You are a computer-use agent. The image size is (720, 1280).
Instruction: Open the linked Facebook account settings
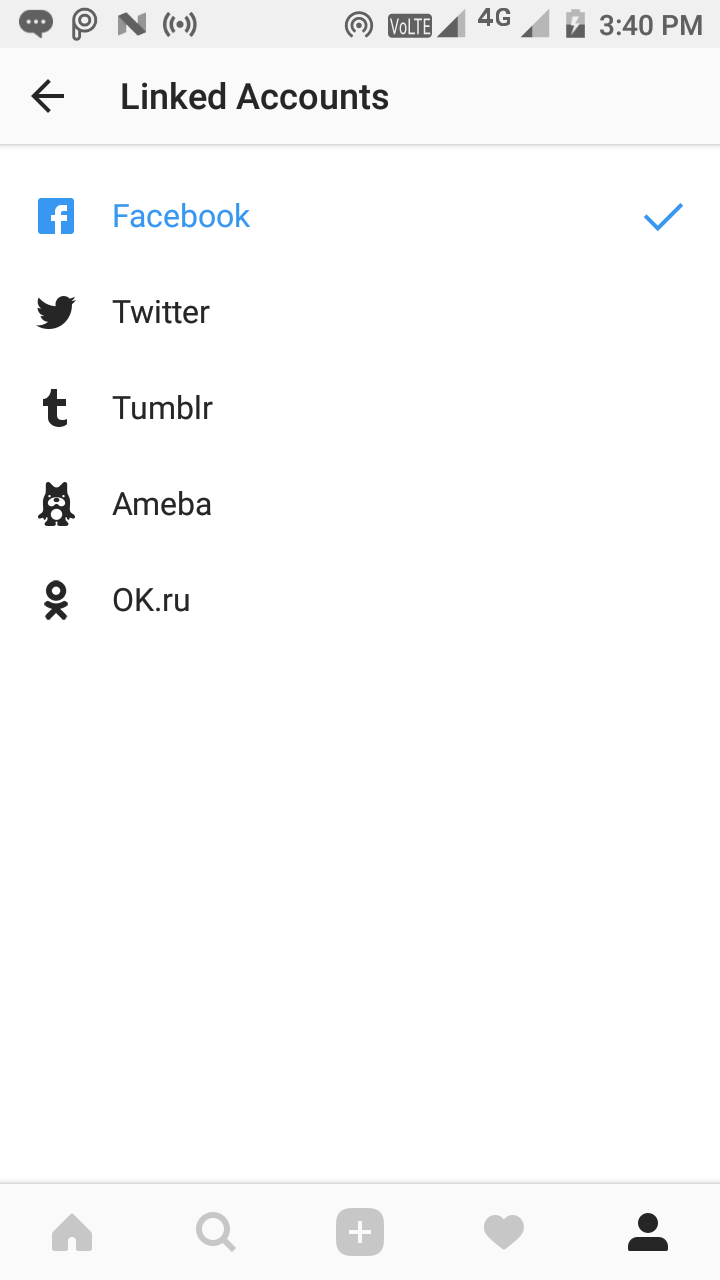[360, 216]
